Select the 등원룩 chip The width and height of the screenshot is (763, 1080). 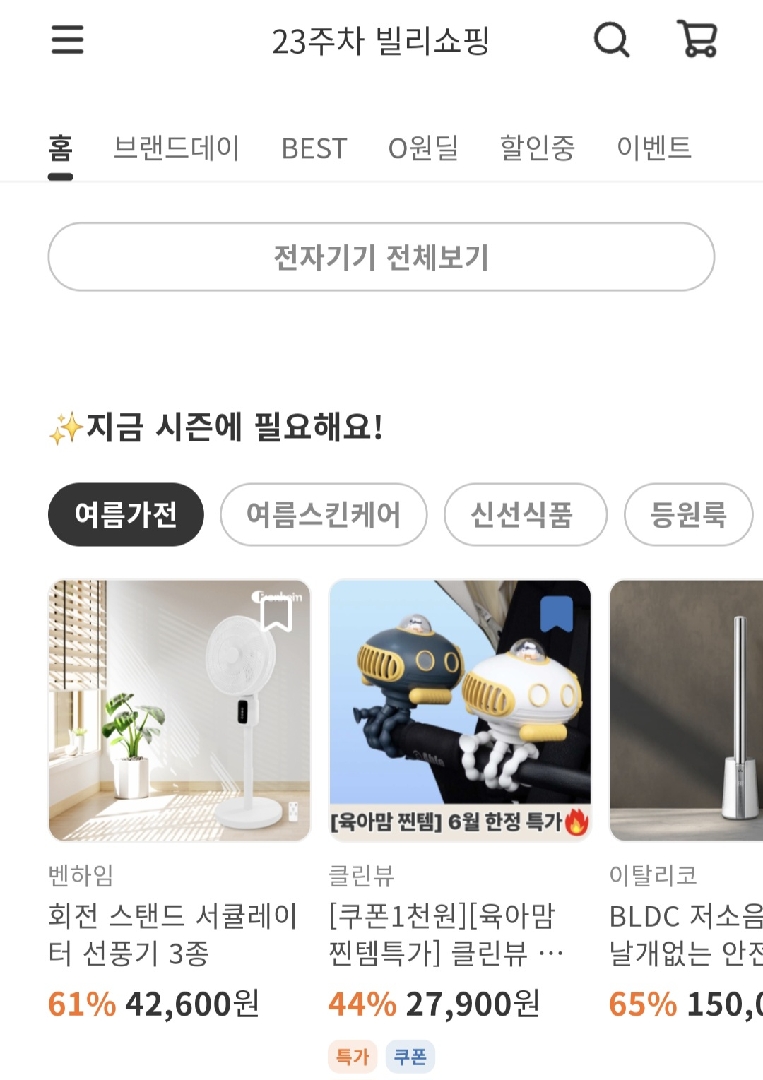pyautogui.click(x=688, y=515)
